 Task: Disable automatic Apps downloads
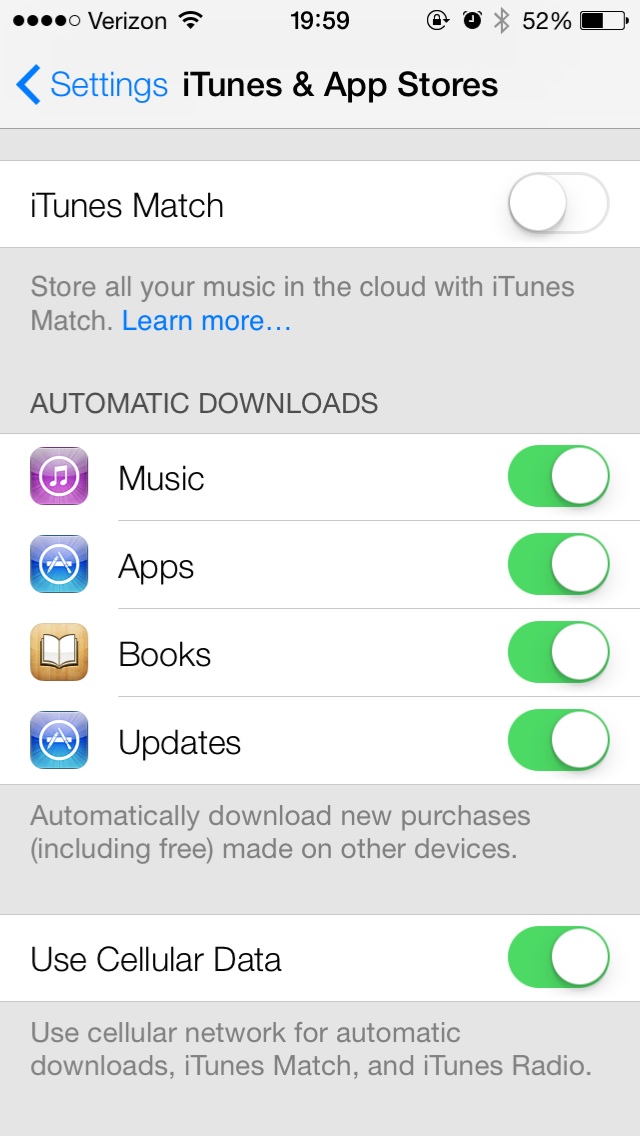coord(558,564)
